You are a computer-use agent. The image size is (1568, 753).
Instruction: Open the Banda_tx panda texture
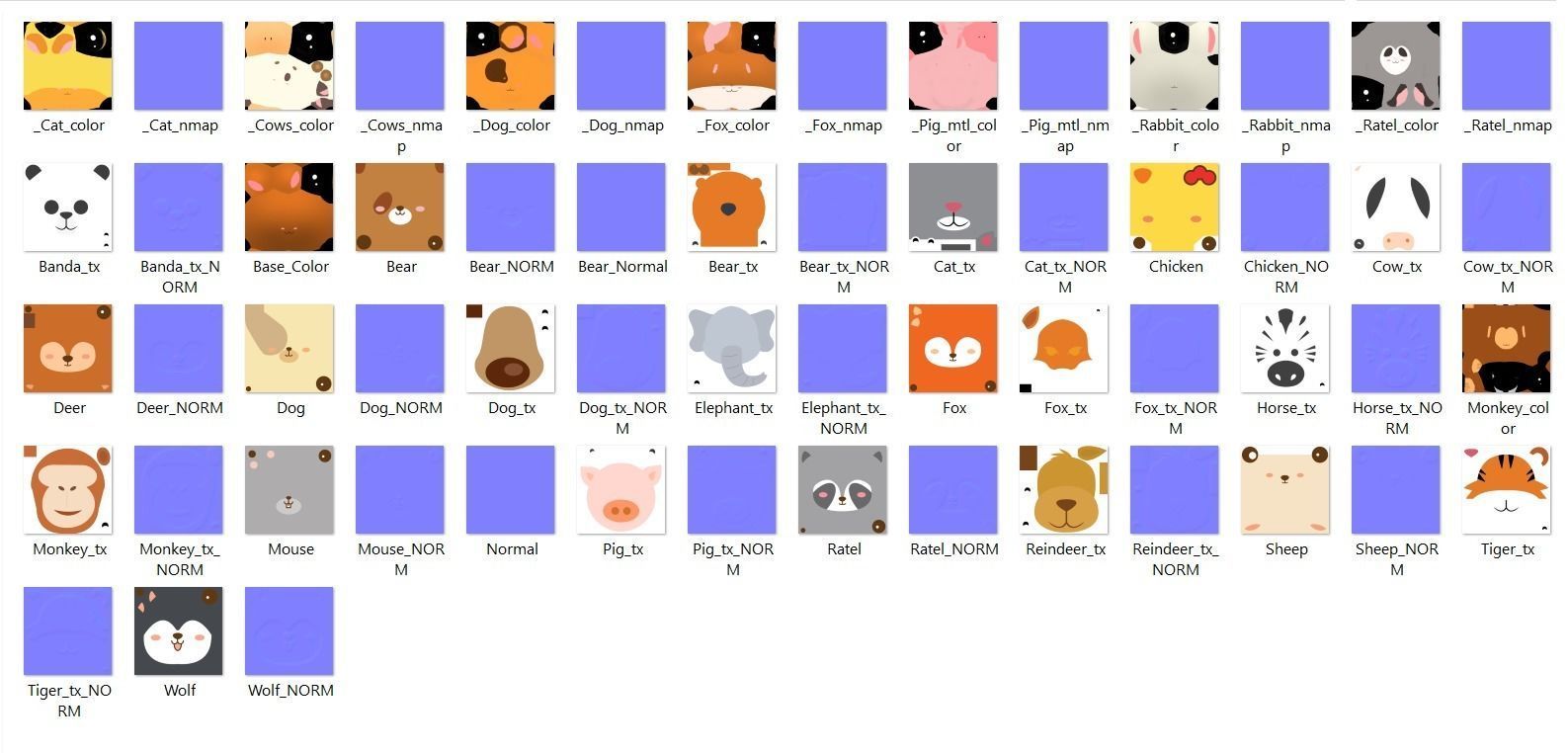[68, 208]
